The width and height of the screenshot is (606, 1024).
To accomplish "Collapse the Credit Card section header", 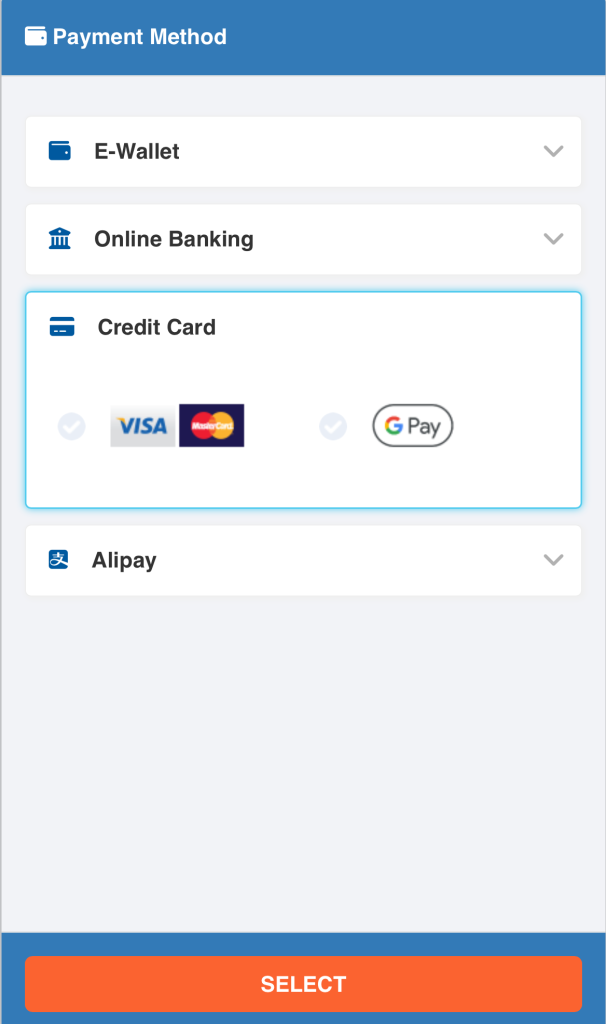I will [x=303, y=328].
